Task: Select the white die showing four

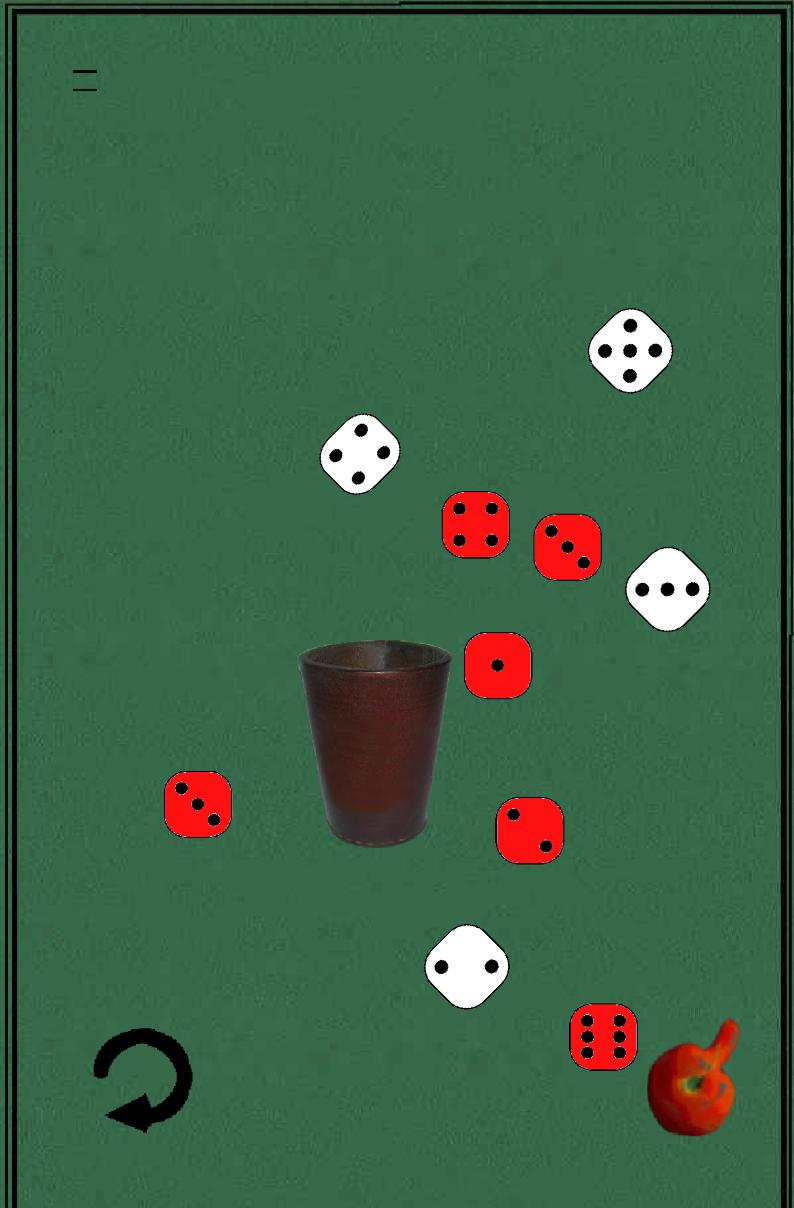Action: click(x=360, y=454)
